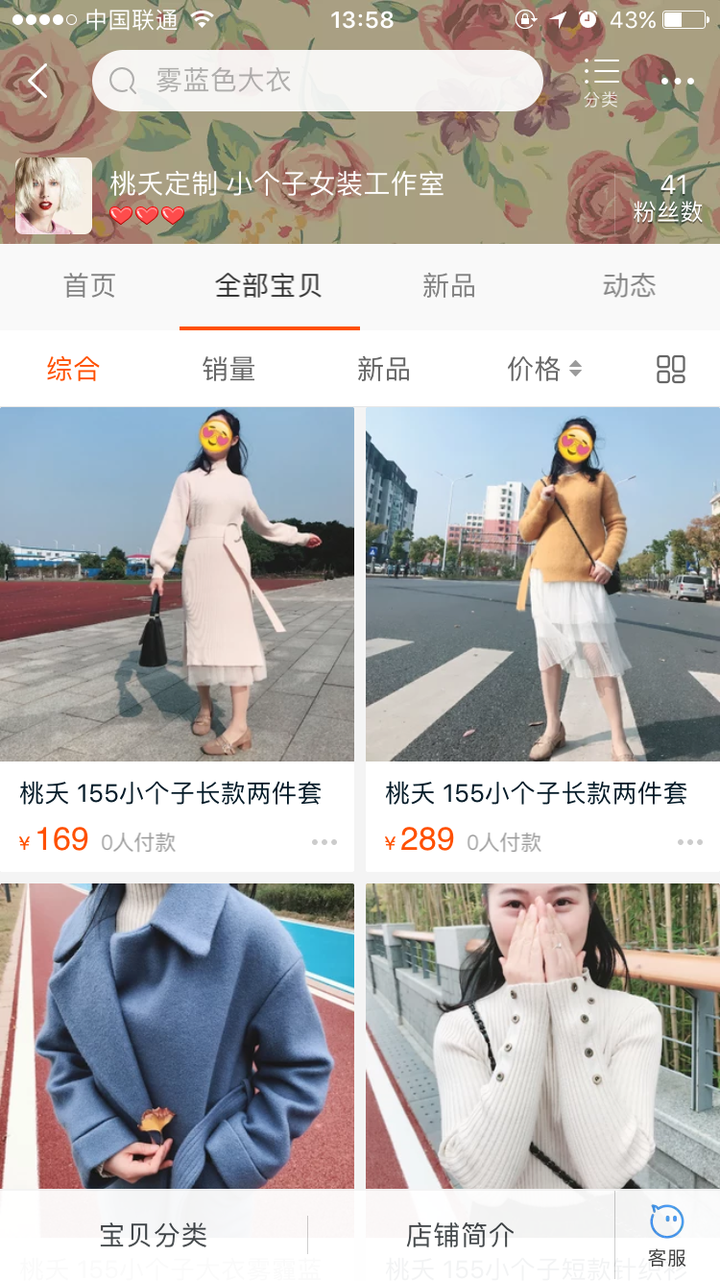Switch to the 首页 tab
Image resolution: width=720 pixels, height=1281 pixels.
click(x=88, y=285)
